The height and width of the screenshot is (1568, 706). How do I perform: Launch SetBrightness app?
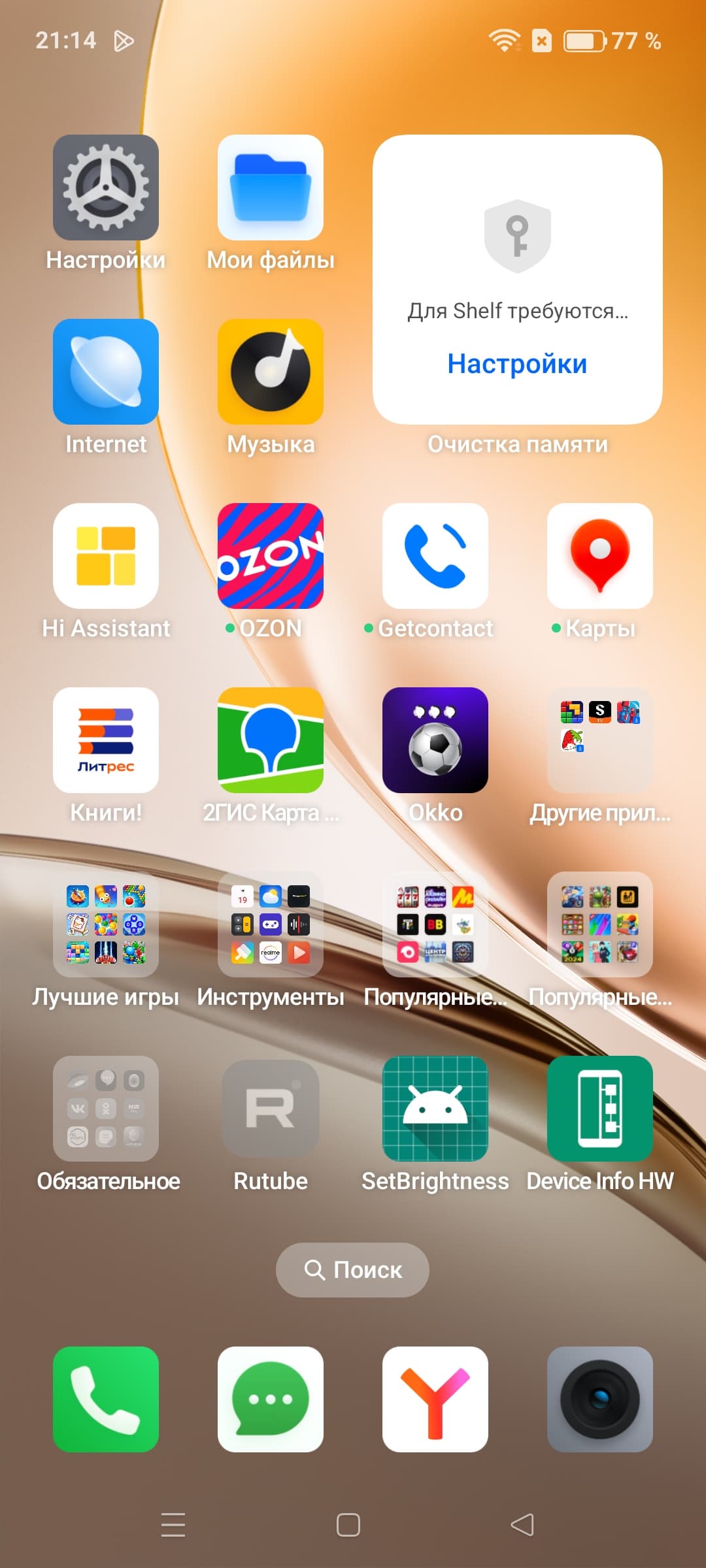pyautogui.click(x=435, y=1109)
